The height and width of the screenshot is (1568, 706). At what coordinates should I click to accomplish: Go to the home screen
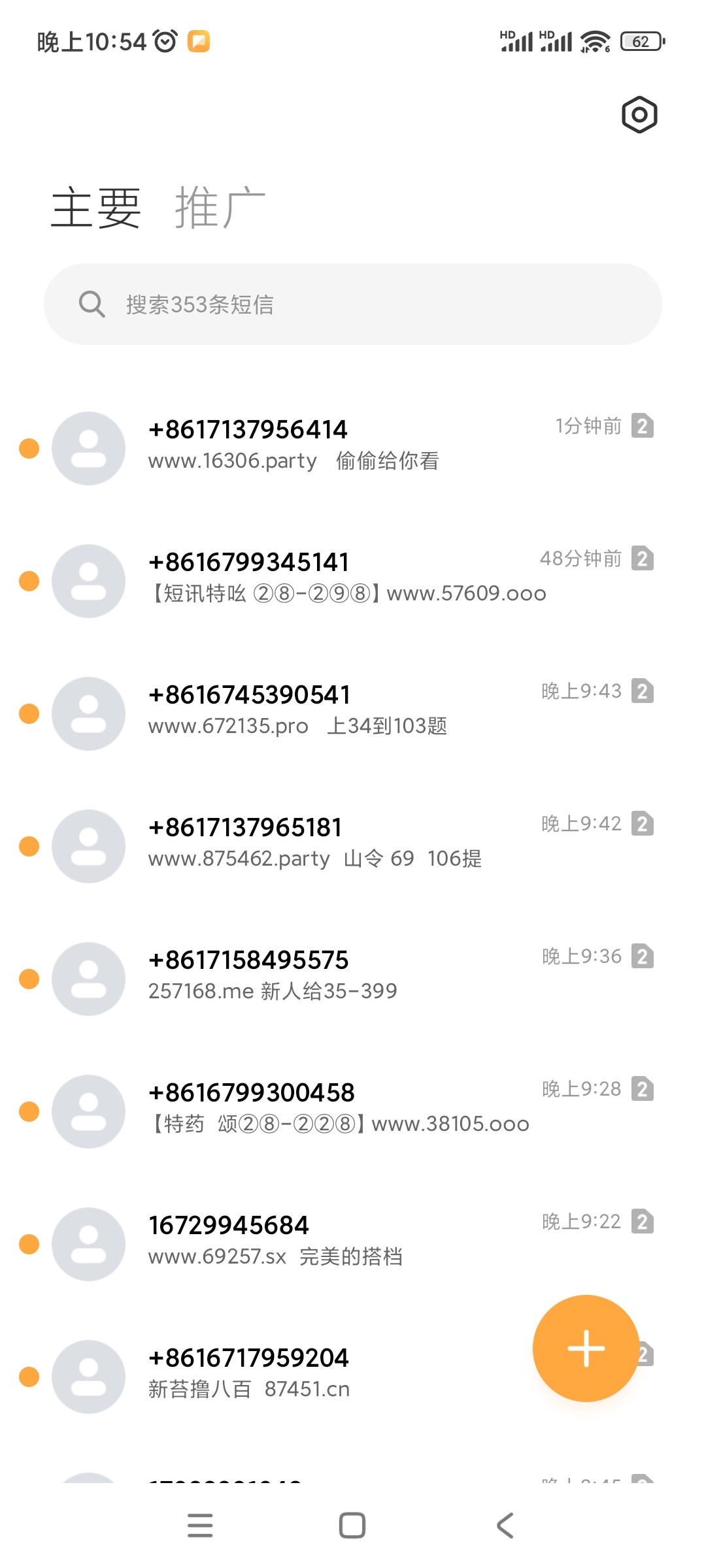(x=352, y=1526)
